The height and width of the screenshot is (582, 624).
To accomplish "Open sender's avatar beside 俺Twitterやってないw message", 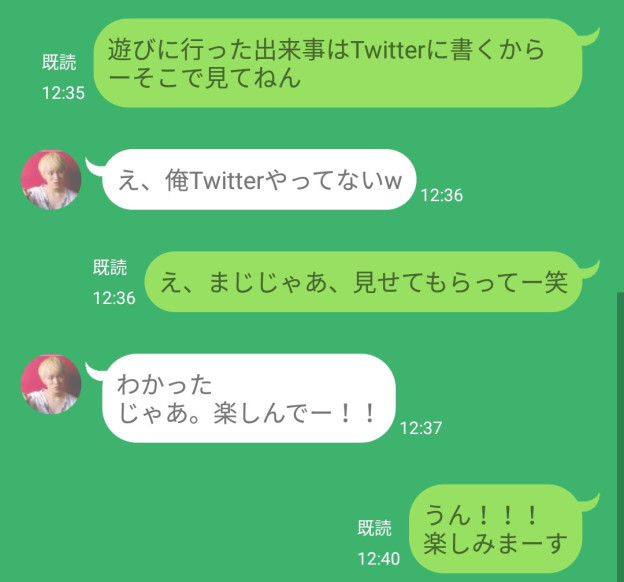I will coord(51,180).
